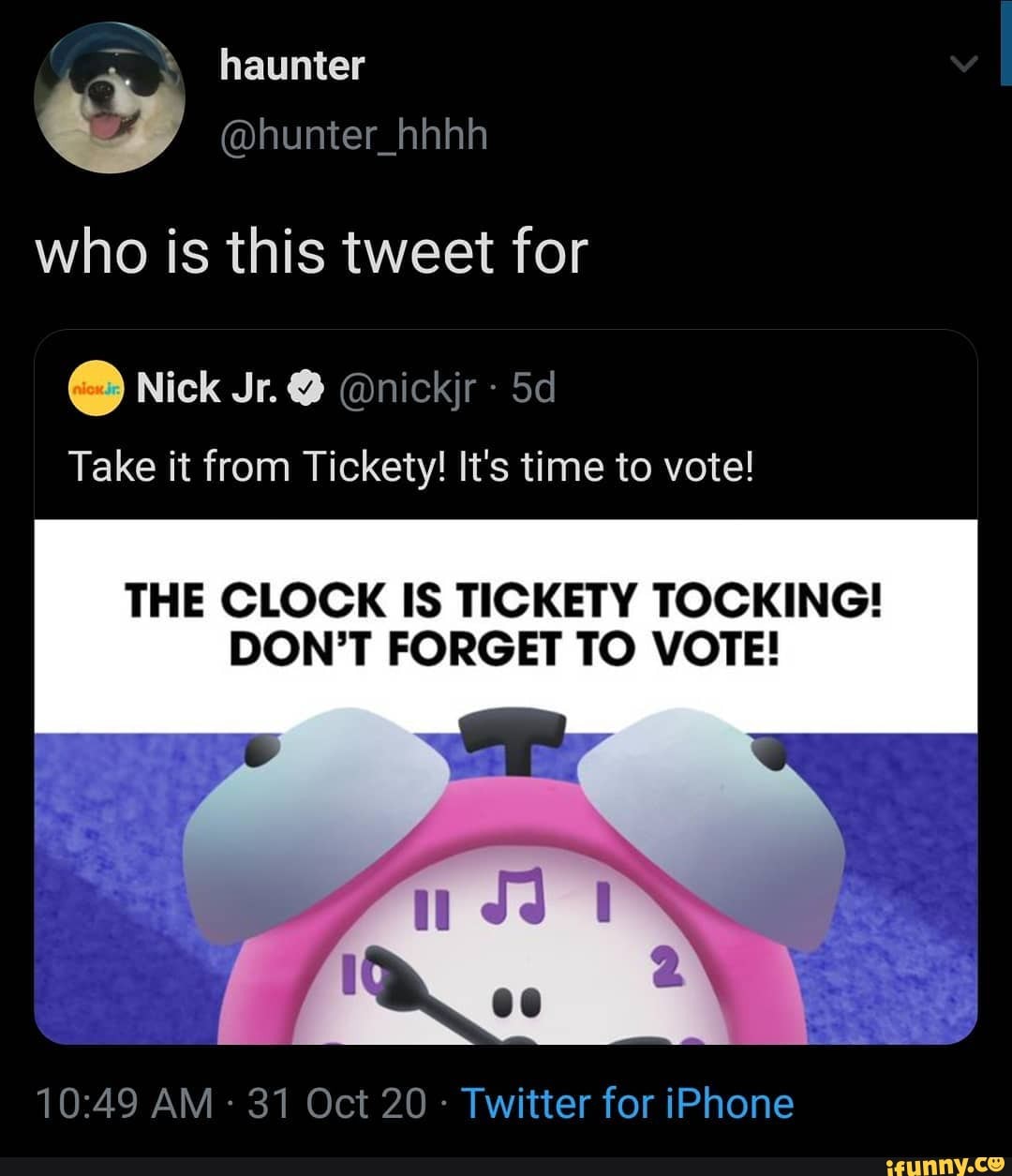Click the vote reminder banner text

506,623
